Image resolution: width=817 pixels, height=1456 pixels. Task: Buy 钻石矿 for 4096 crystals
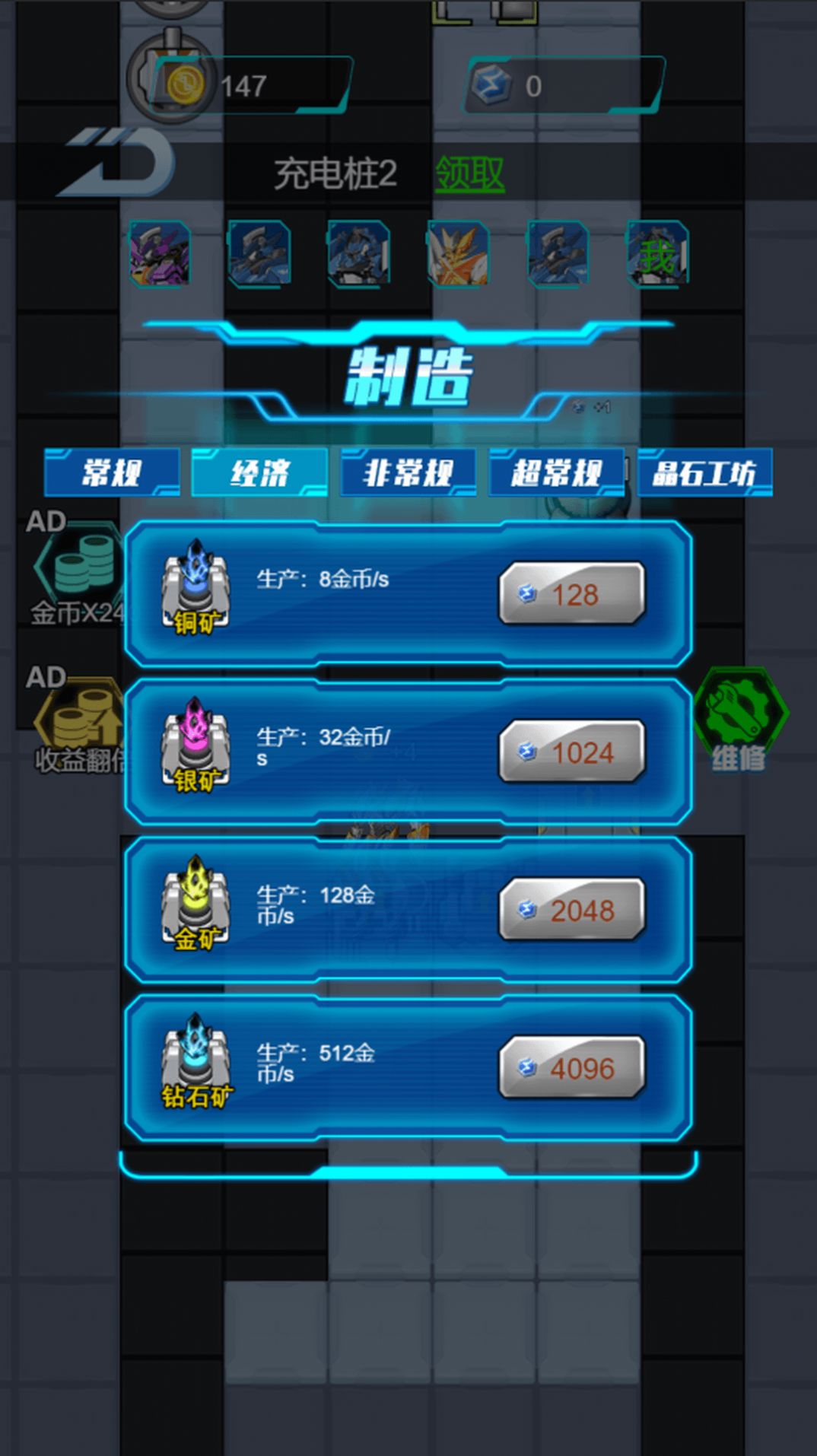(571, 1068)
